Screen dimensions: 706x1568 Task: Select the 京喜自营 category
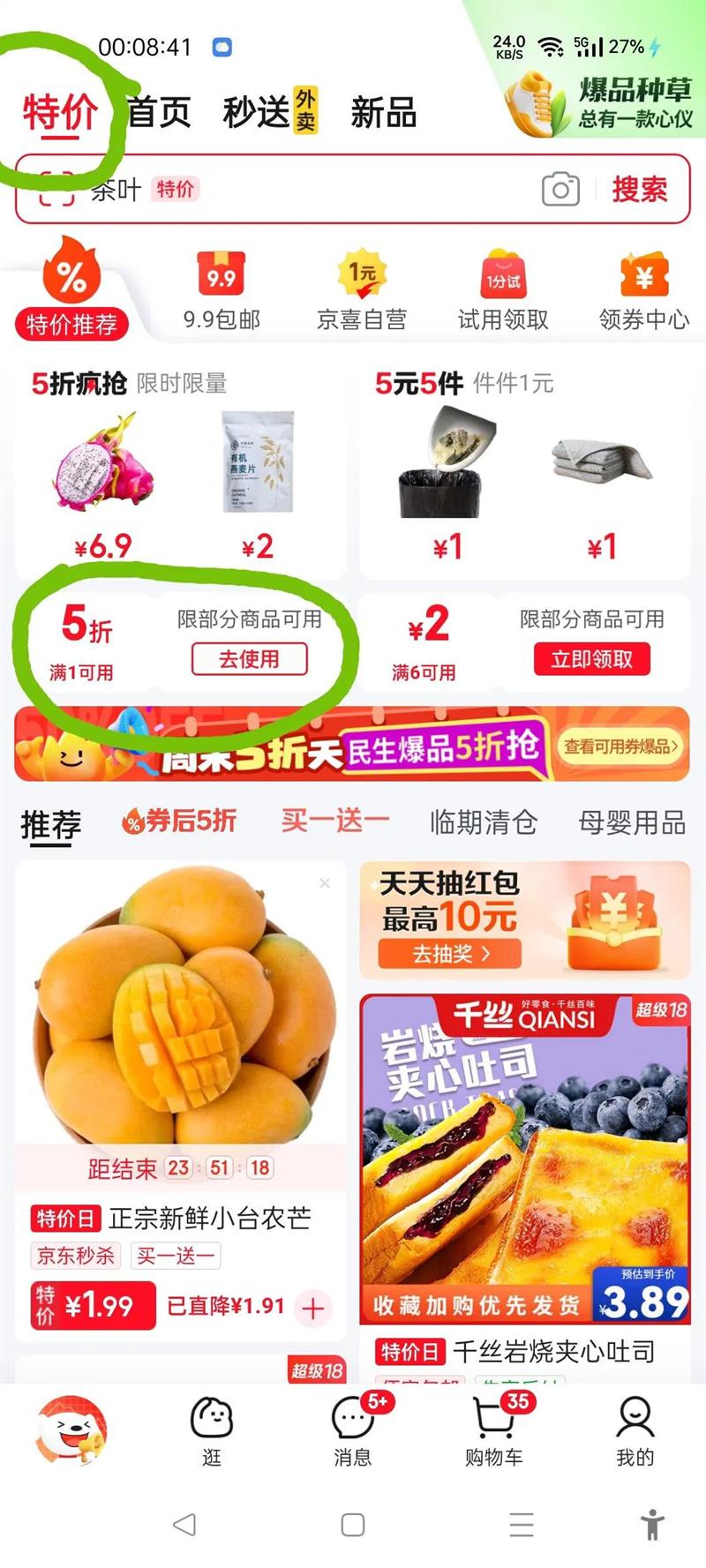[x=362, y=291]
